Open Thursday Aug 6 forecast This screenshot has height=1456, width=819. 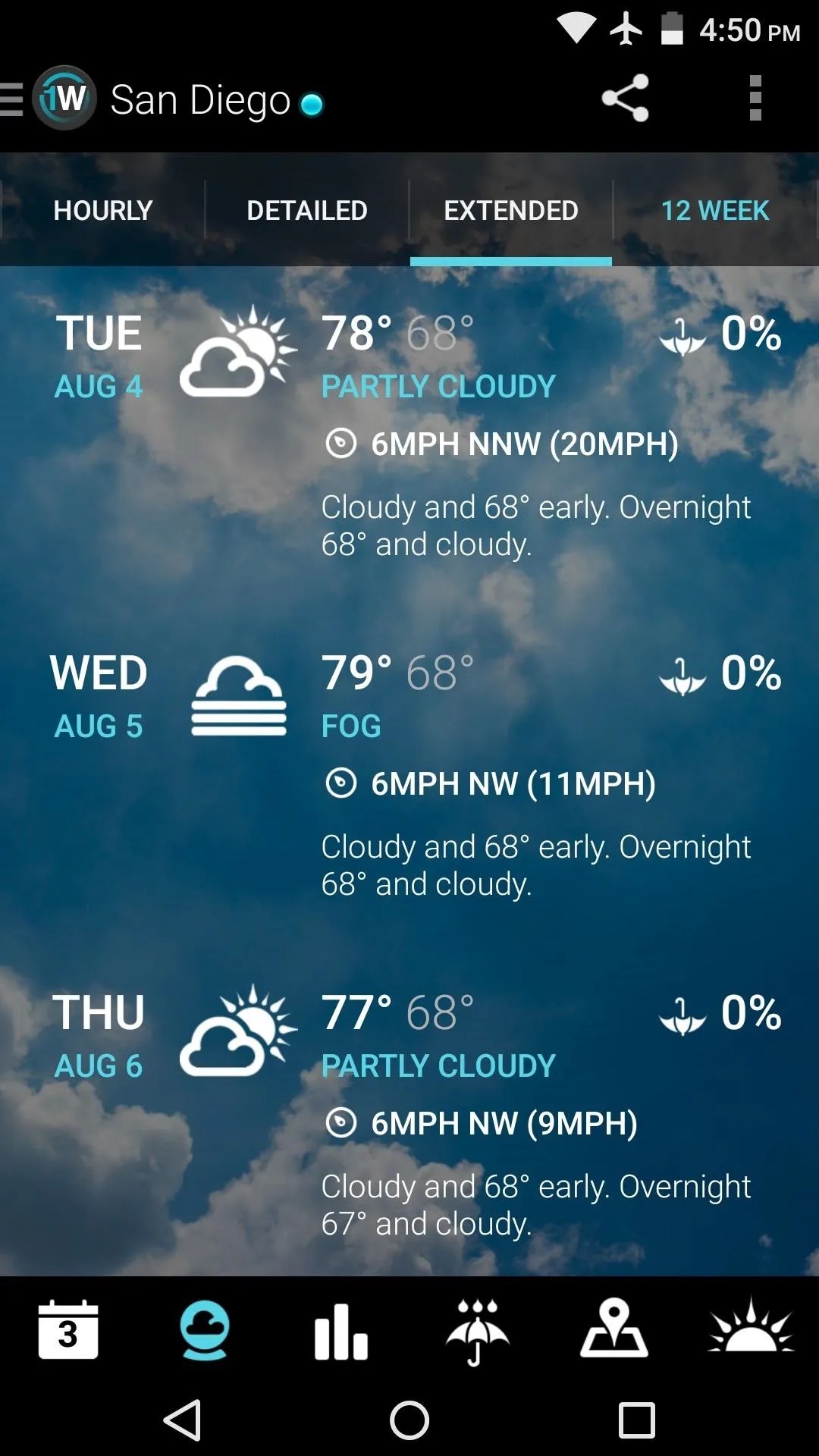tap(409, 1116)
